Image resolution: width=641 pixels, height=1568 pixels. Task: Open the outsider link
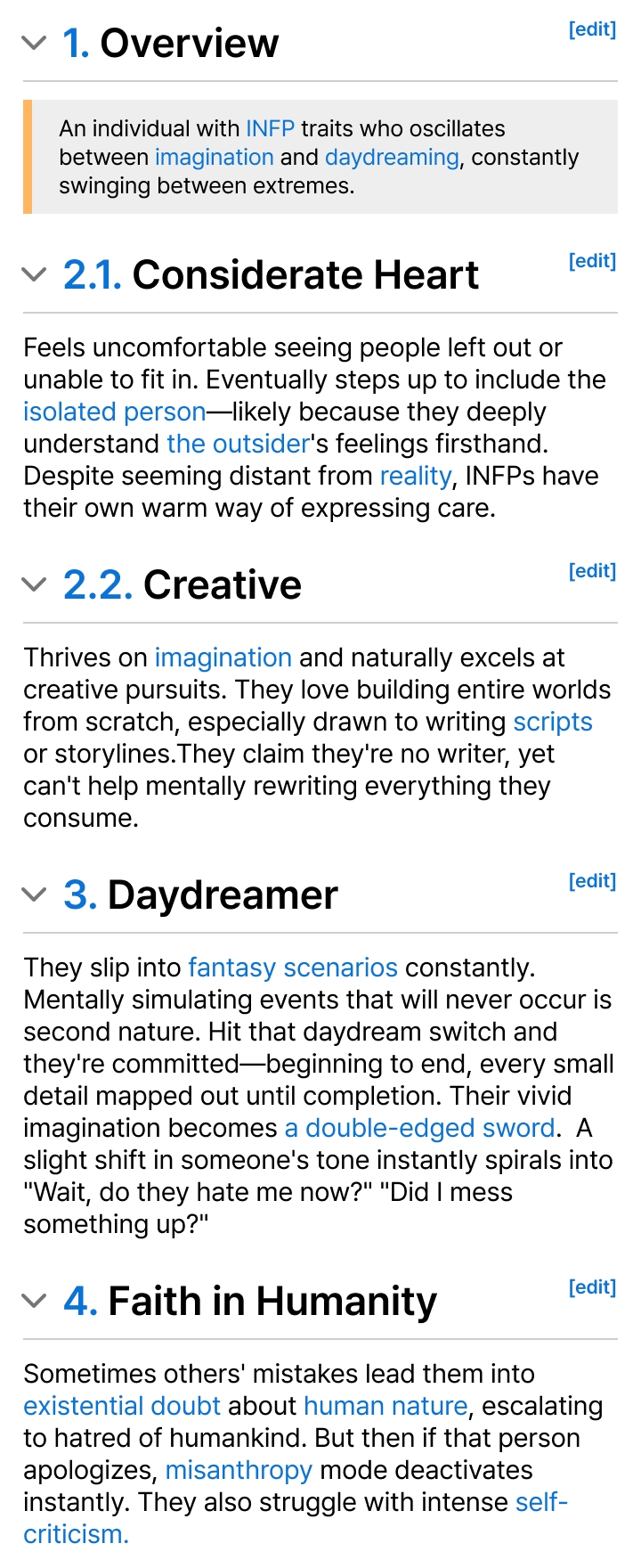tap(238, 444)
